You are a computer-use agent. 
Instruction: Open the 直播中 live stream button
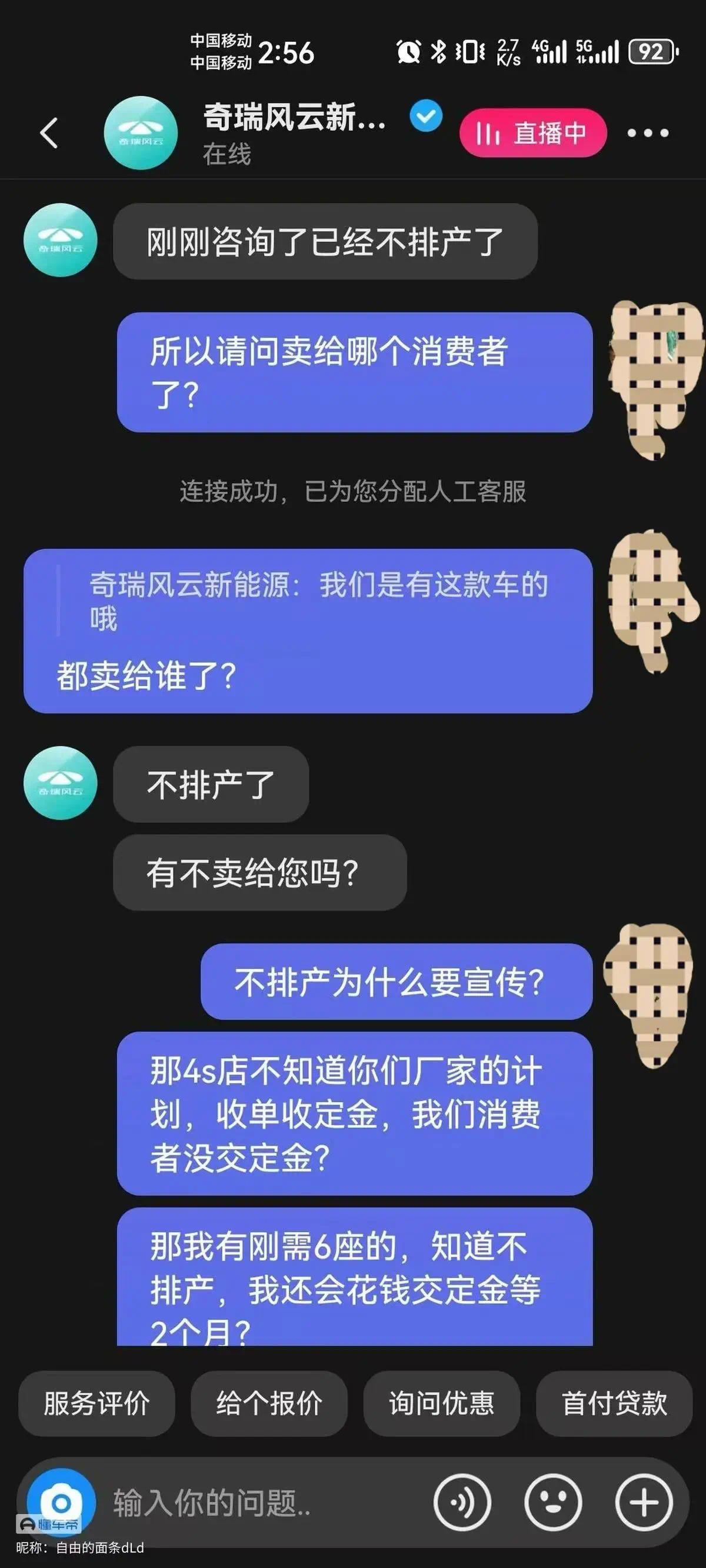(x=532, y=133)
